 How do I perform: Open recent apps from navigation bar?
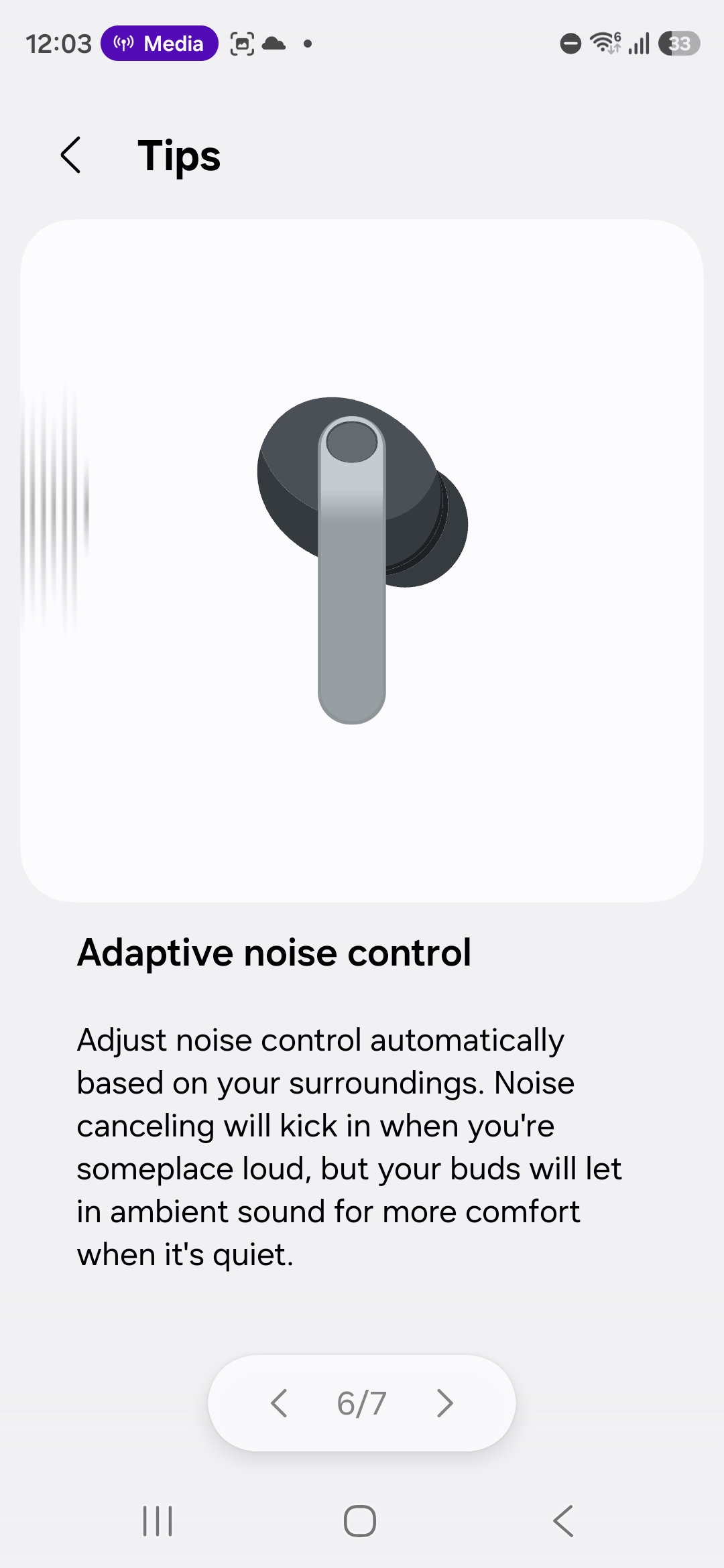pos(158,1521)
